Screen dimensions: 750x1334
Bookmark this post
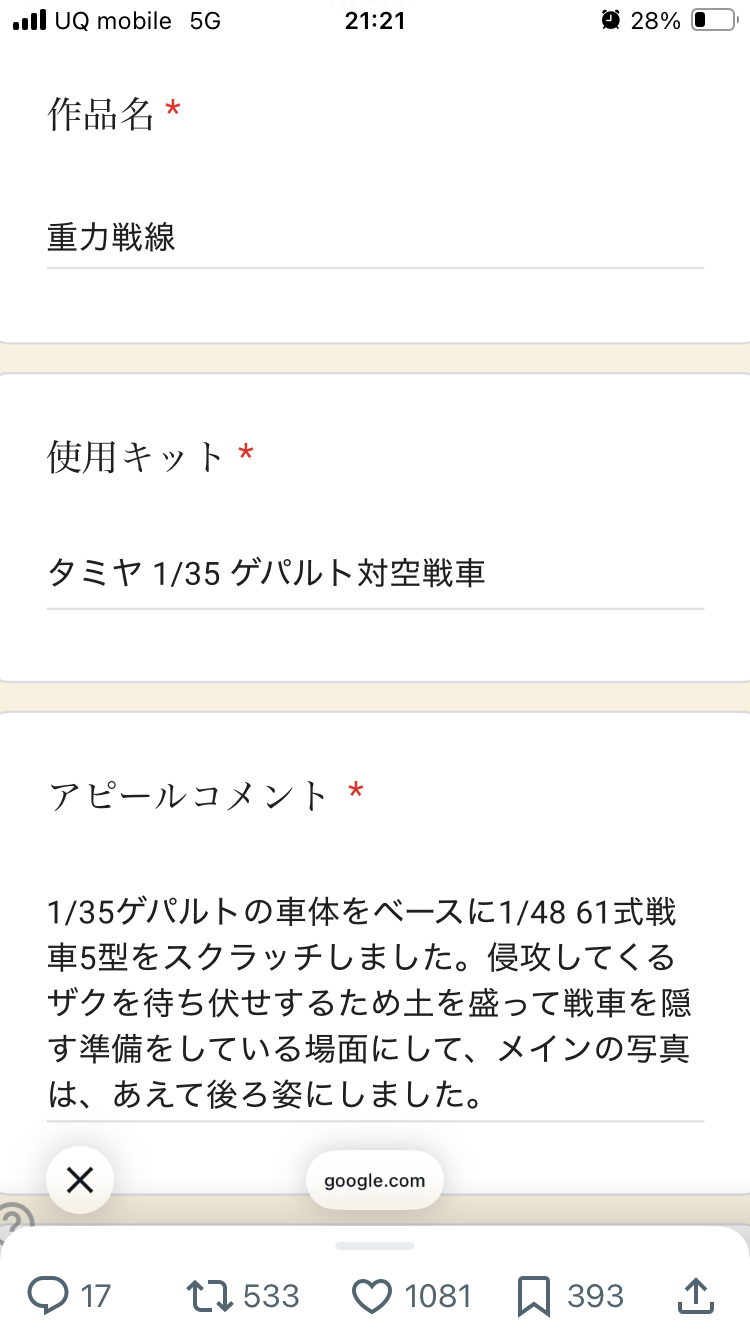tap(535, 1296)
